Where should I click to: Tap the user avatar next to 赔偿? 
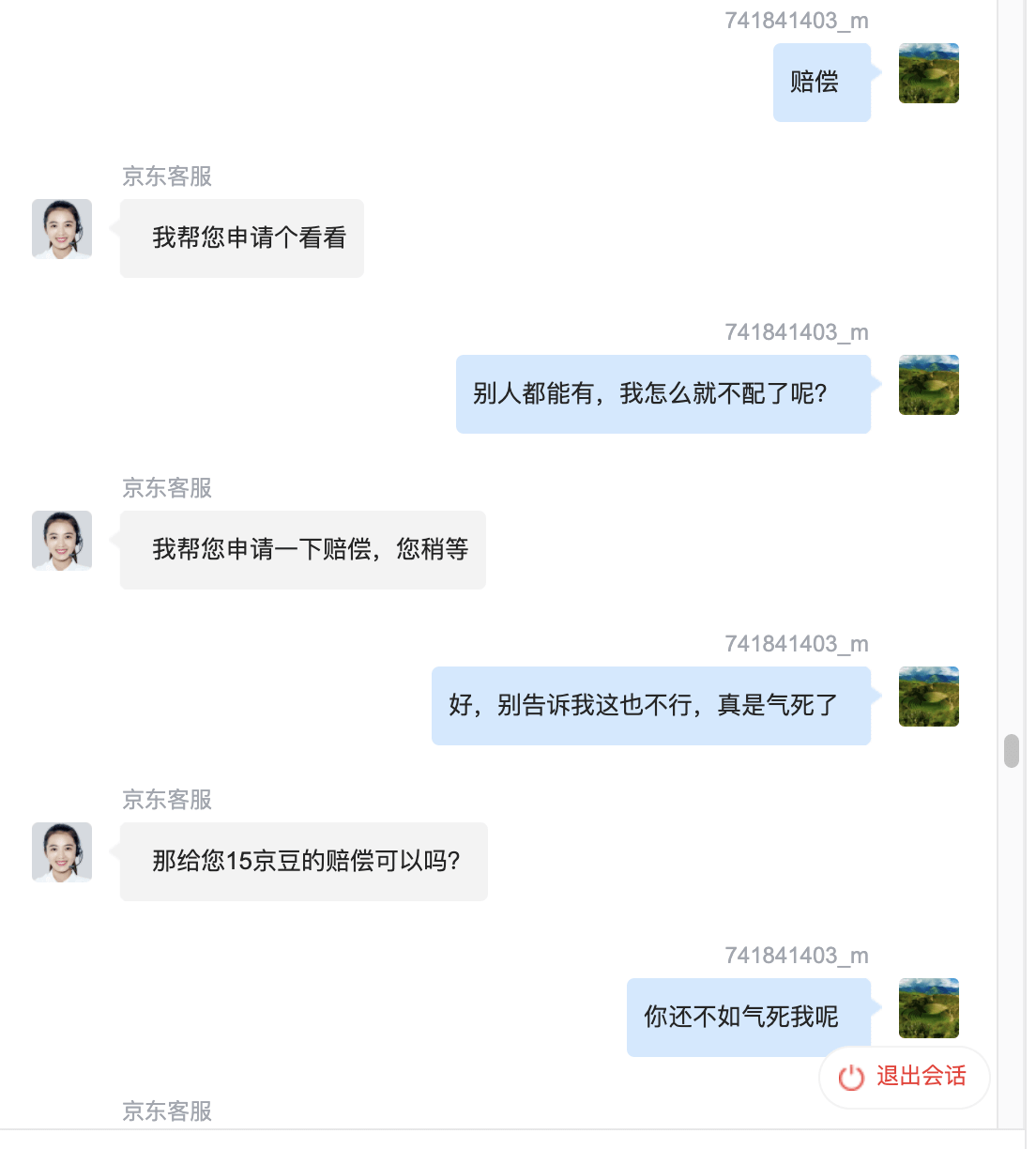[x=928, y=73]
